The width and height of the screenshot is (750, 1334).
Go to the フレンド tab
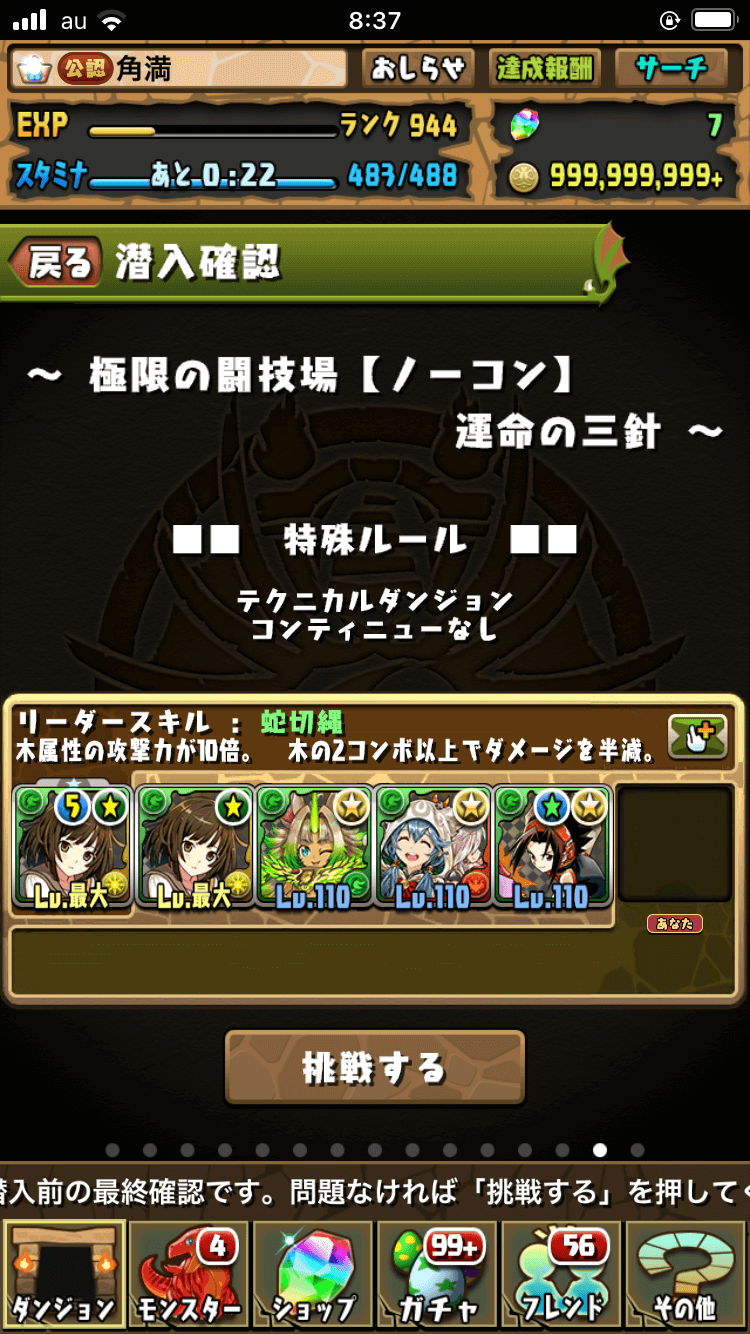click(562, 1276)
